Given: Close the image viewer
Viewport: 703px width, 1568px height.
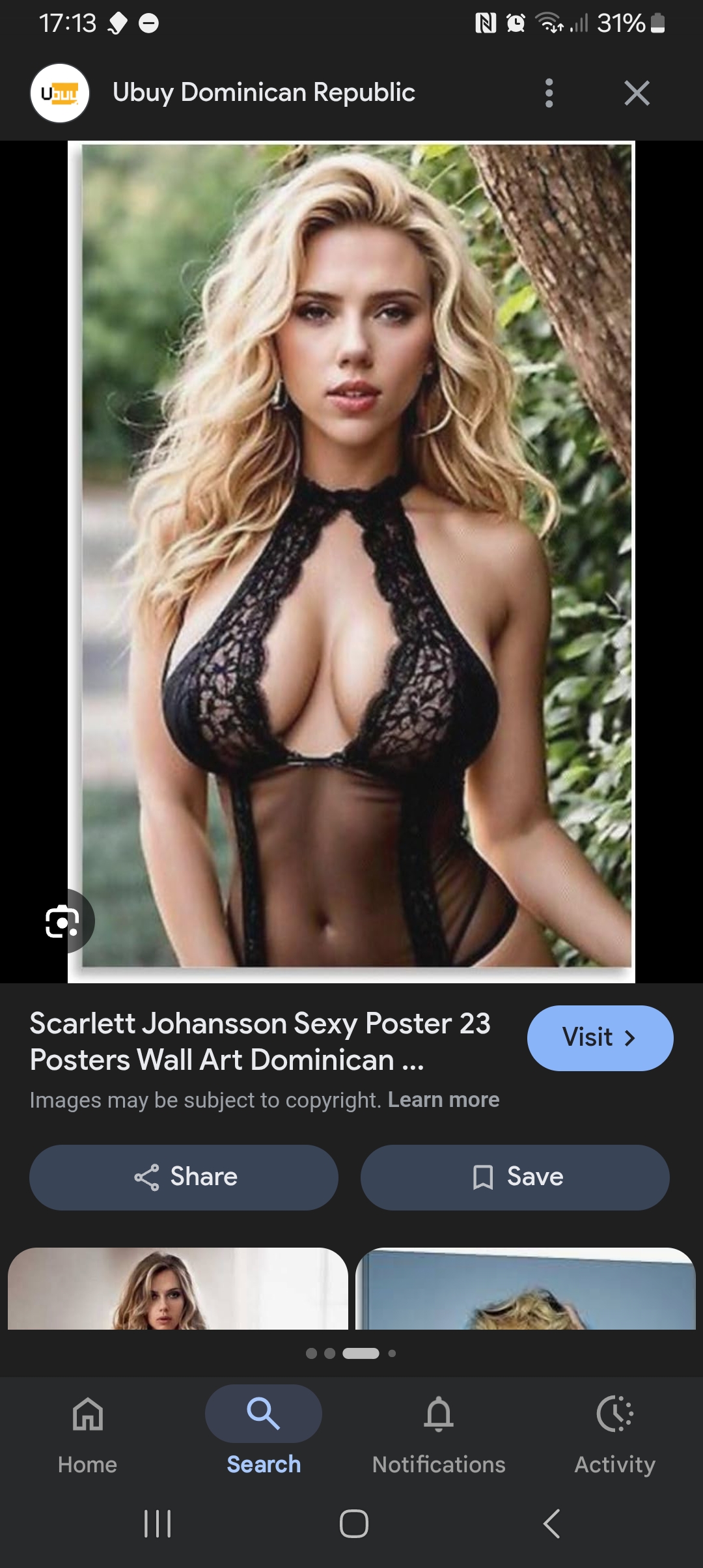Looking at the screenshot, I should point(637,93).
